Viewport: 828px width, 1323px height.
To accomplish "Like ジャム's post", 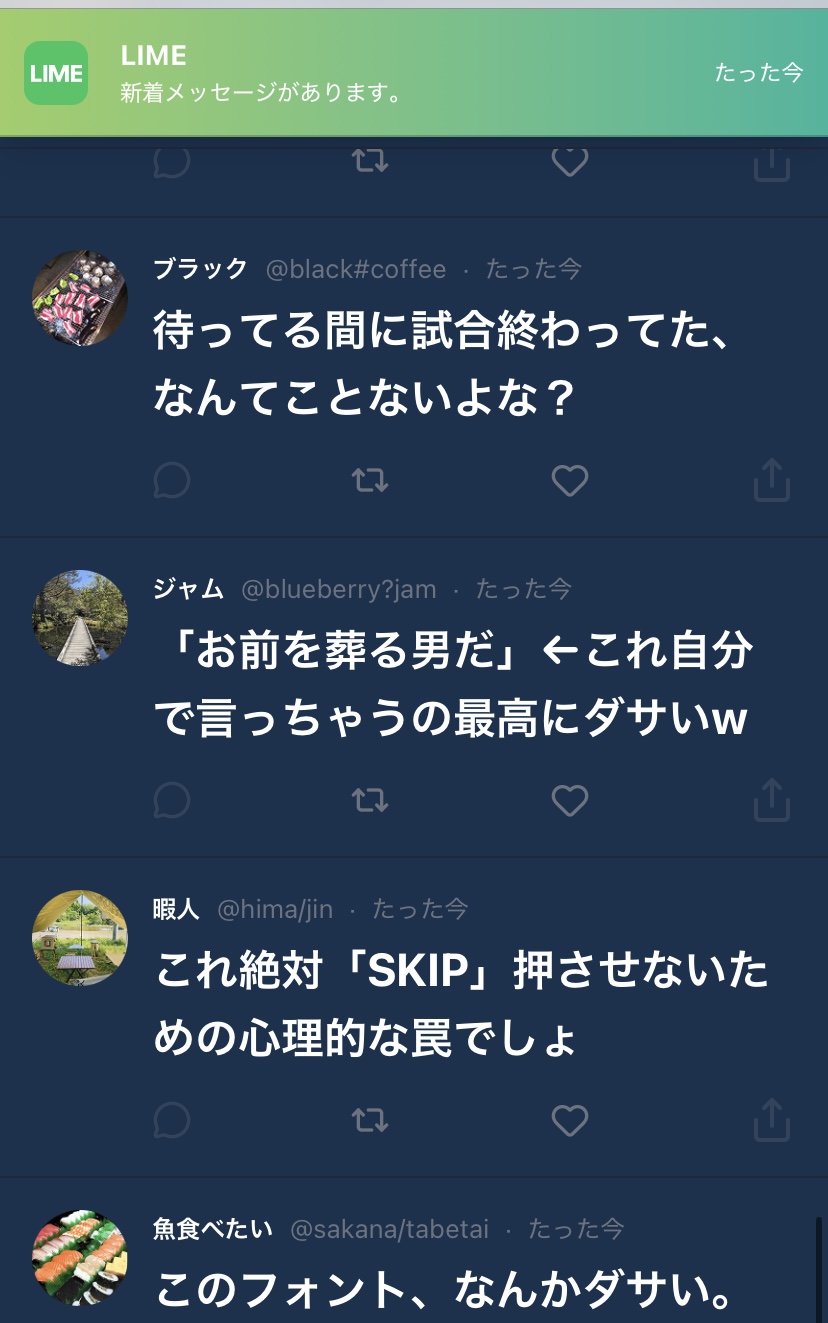I will tap(570, 801).
